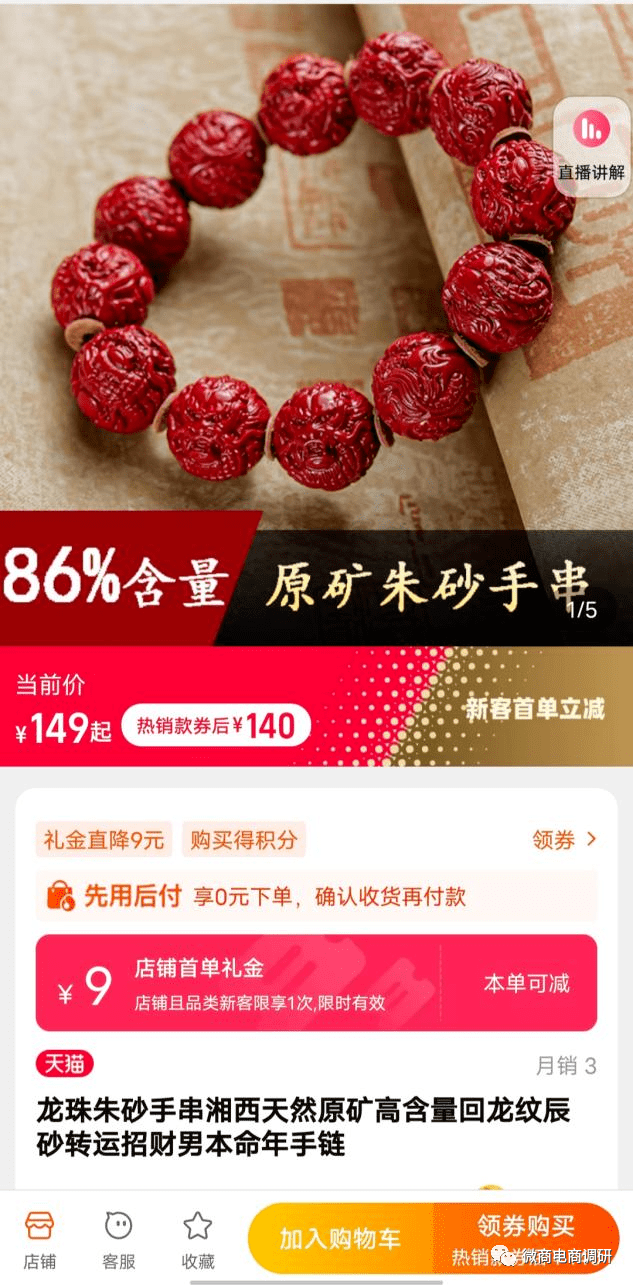Open the 店铺首单礼金 ¥9 coupon card

coord(316,982)
